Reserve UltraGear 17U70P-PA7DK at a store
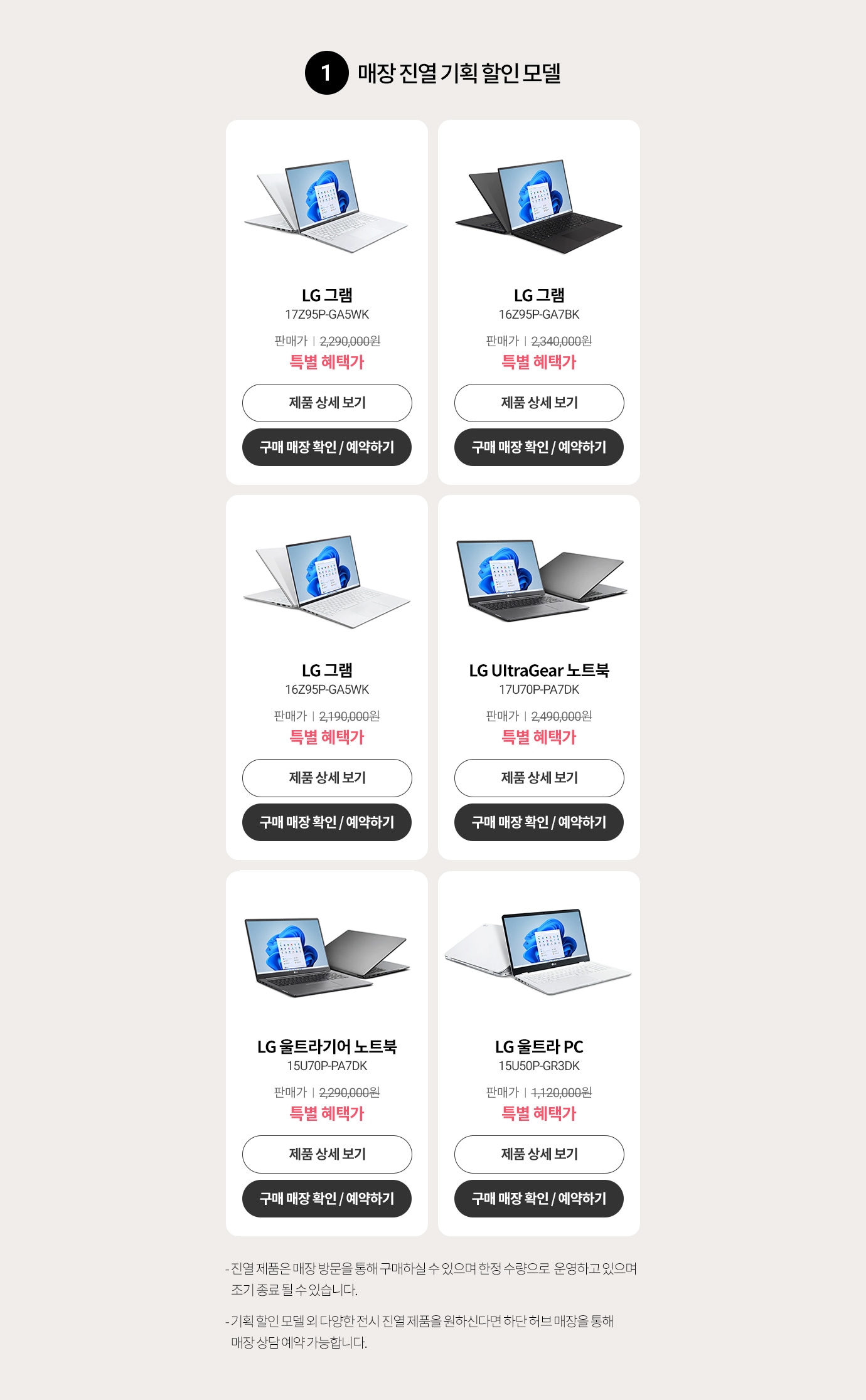The width and height of the screenshot is (866, 1400). (x=539, y=822)
